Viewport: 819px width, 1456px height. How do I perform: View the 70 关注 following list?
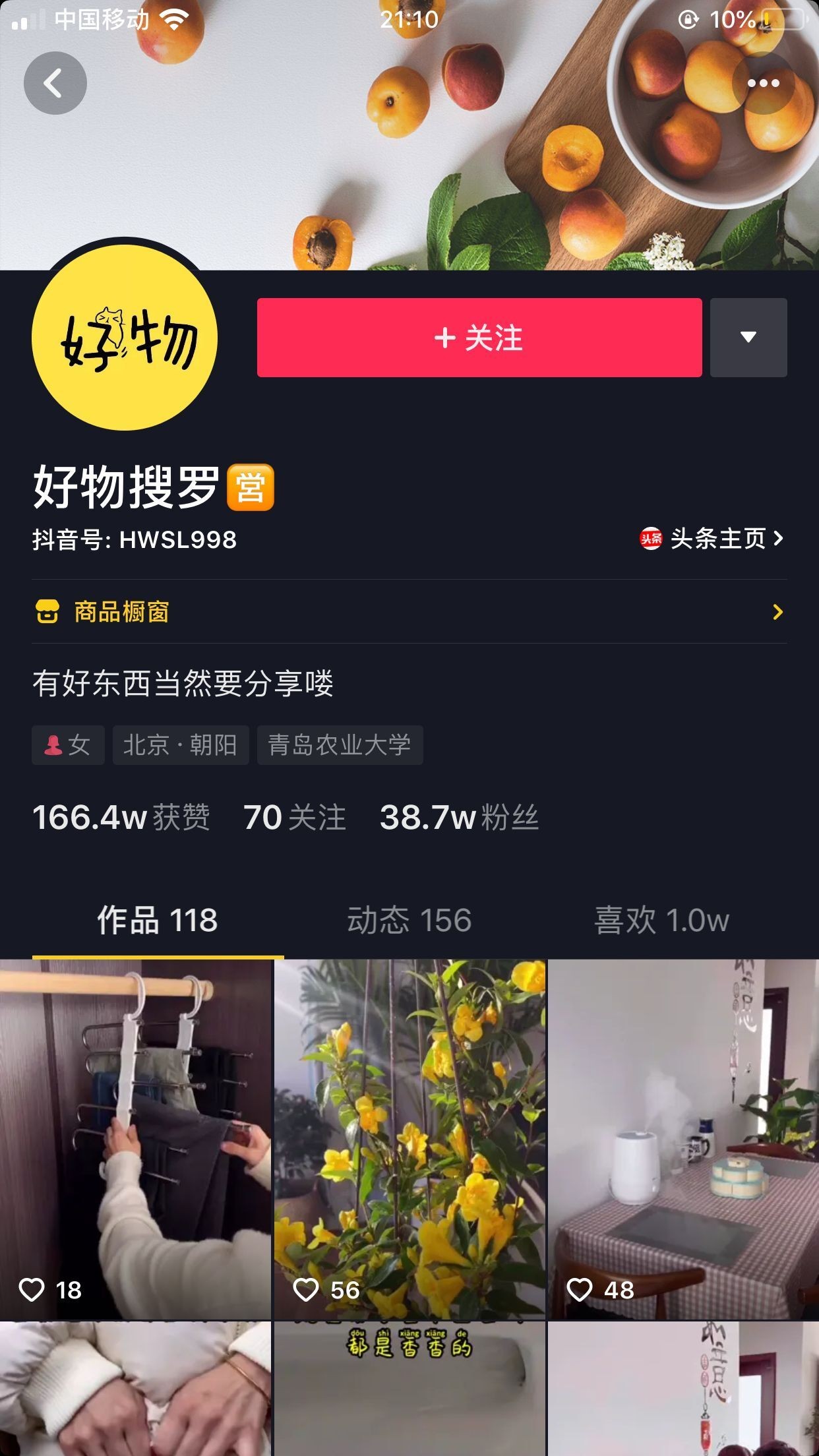pyautogui.click(x=294, y=818)
